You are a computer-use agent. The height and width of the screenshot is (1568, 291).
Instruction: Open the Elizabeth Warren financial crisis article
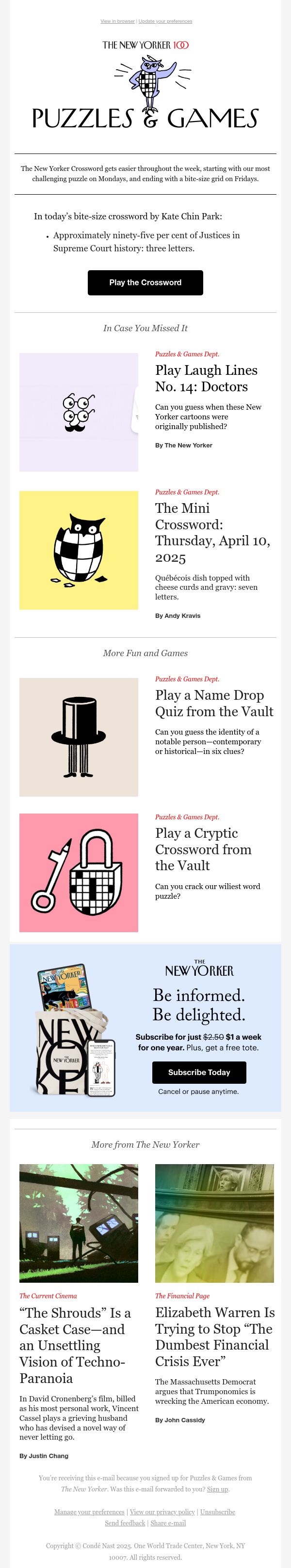[215, 1338]
